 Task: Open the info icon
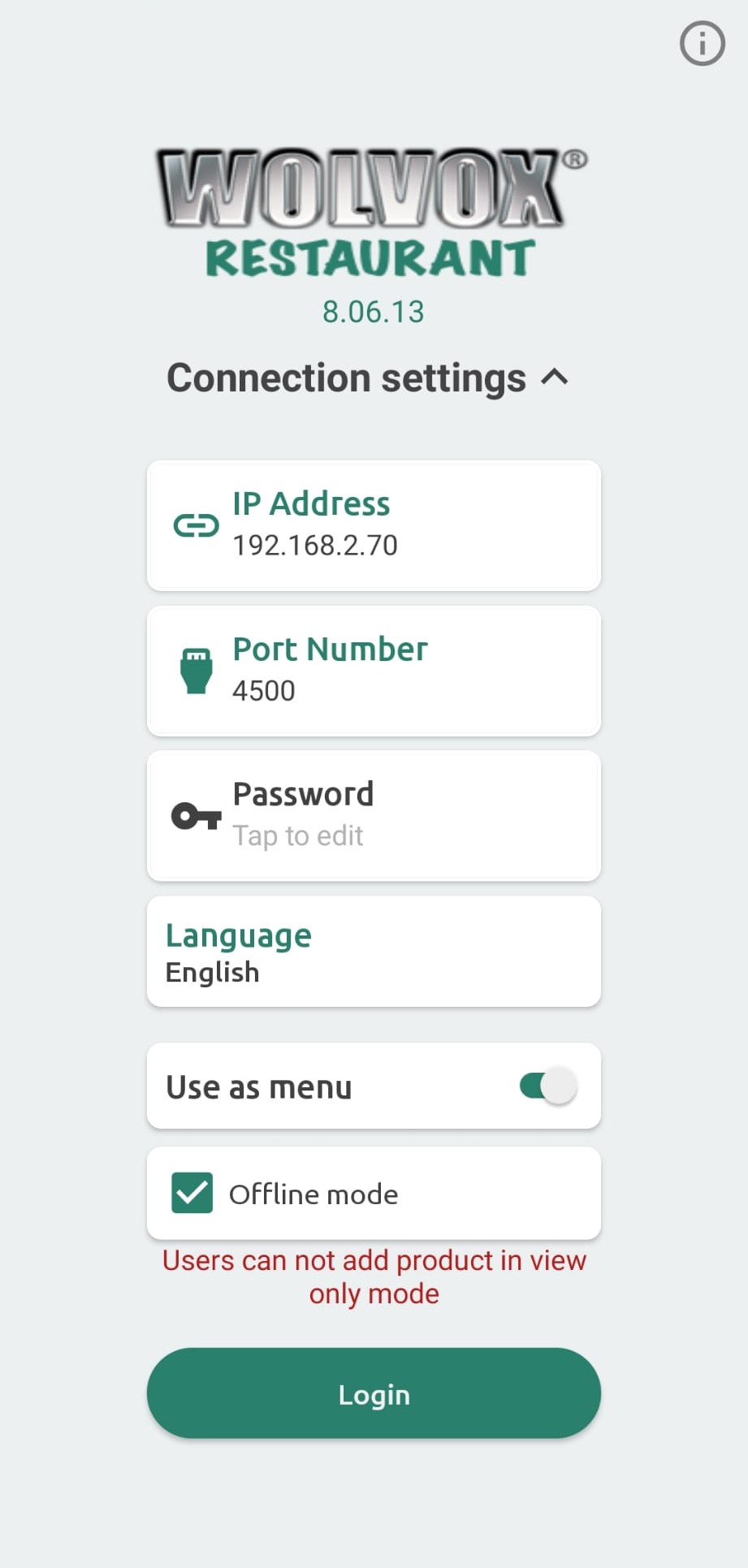702,43
